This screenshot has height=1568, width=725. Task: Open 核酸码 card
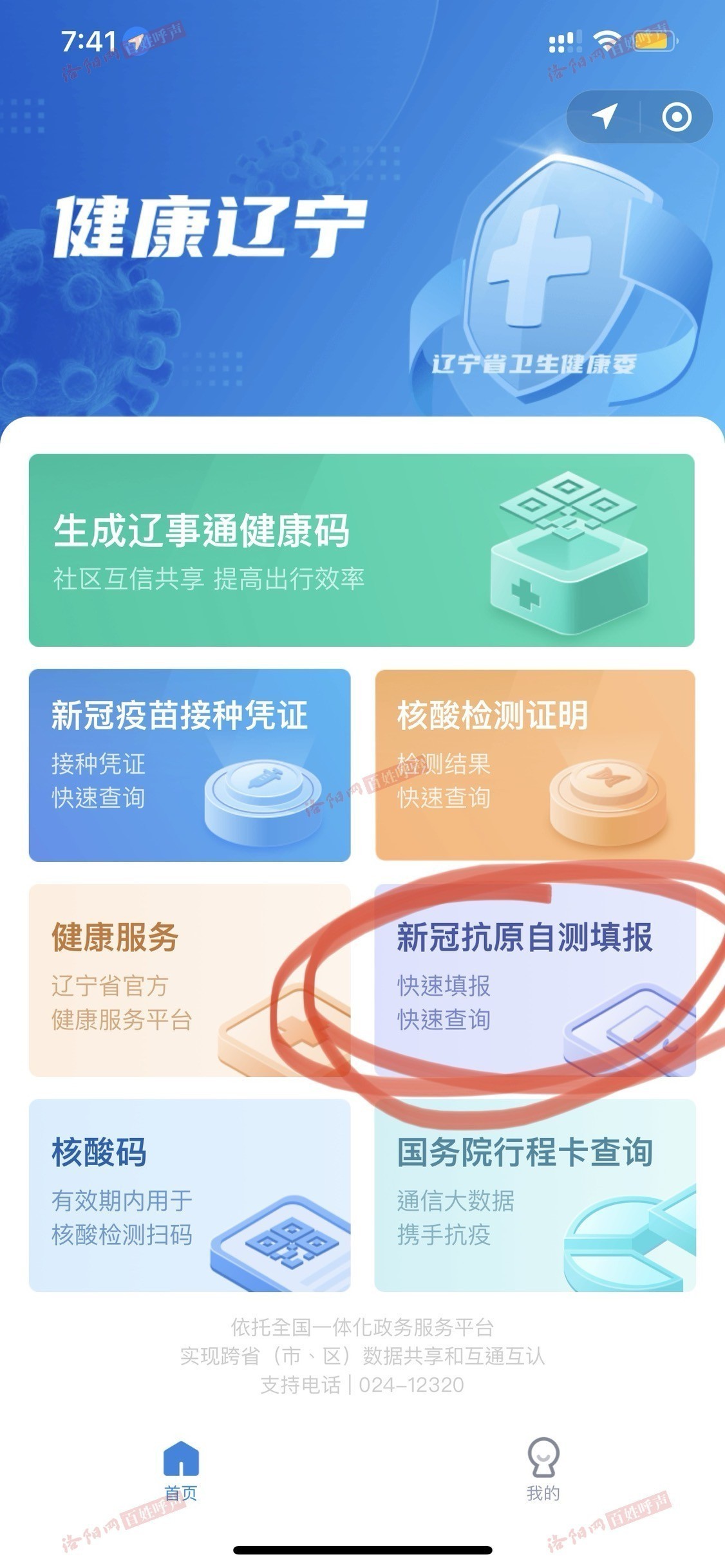point(190,1195)
